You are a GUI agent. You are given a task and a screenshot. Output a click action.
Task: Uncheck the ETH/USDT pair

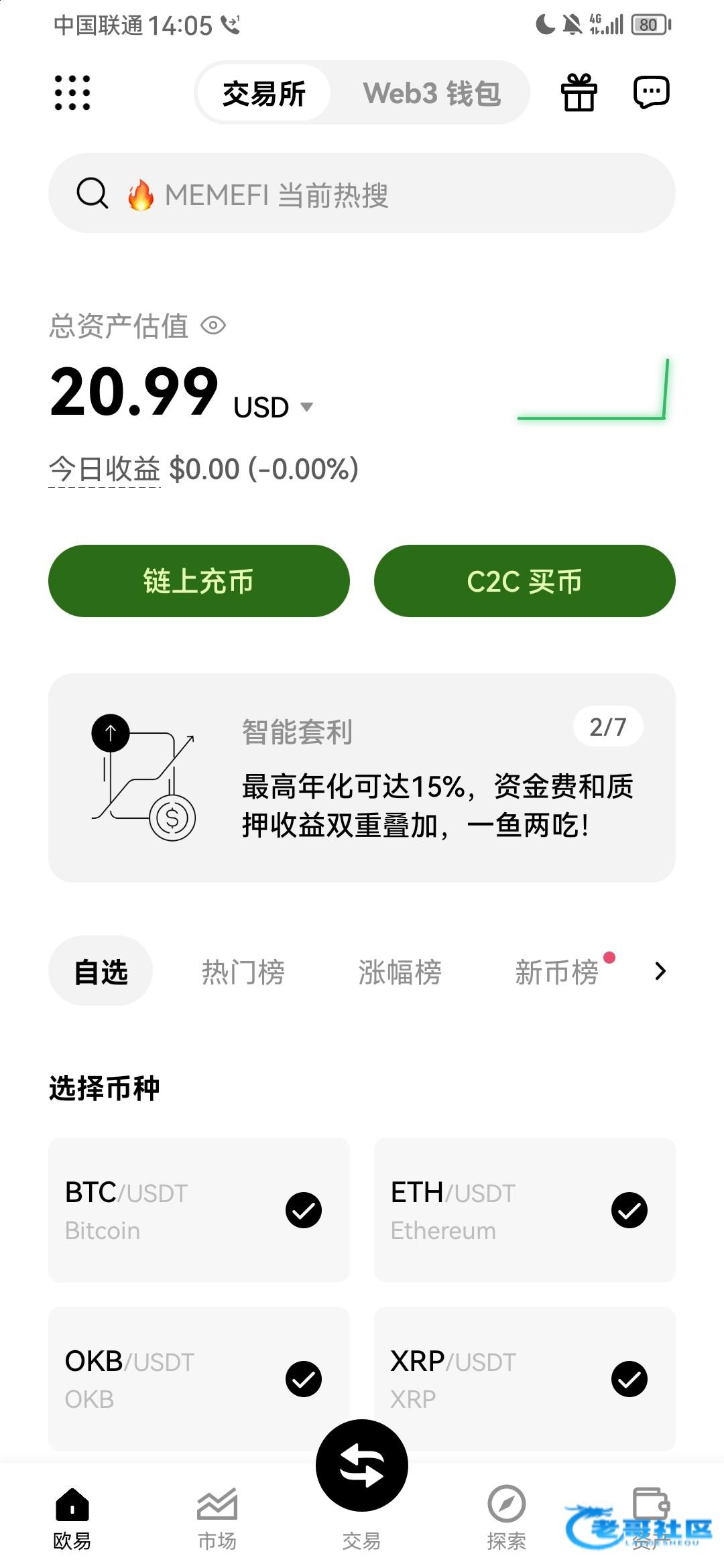pyautogui.click(x=629, y=1210)
